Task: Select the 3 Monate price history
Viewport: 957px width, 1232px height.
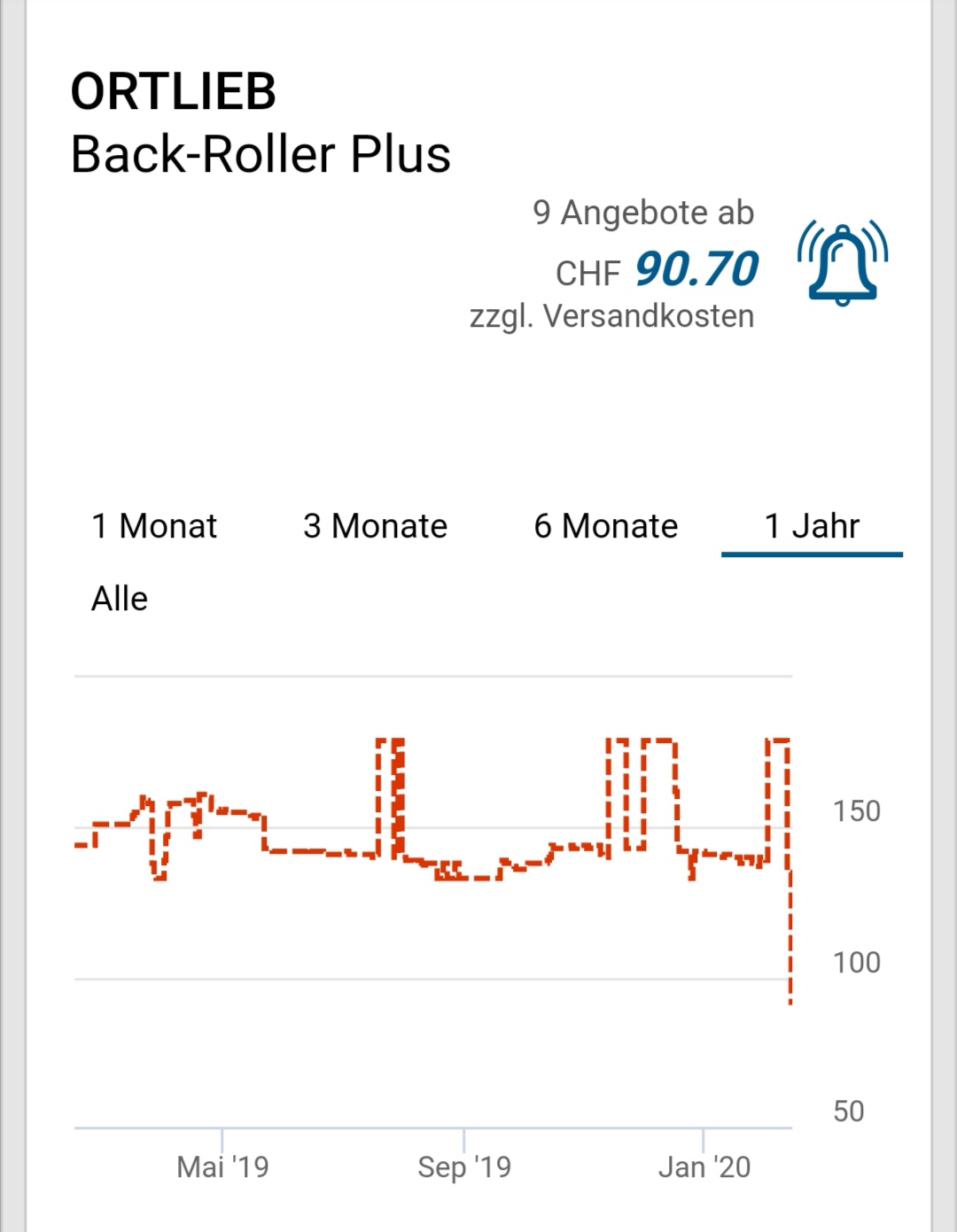Action: tap(375, 526)
